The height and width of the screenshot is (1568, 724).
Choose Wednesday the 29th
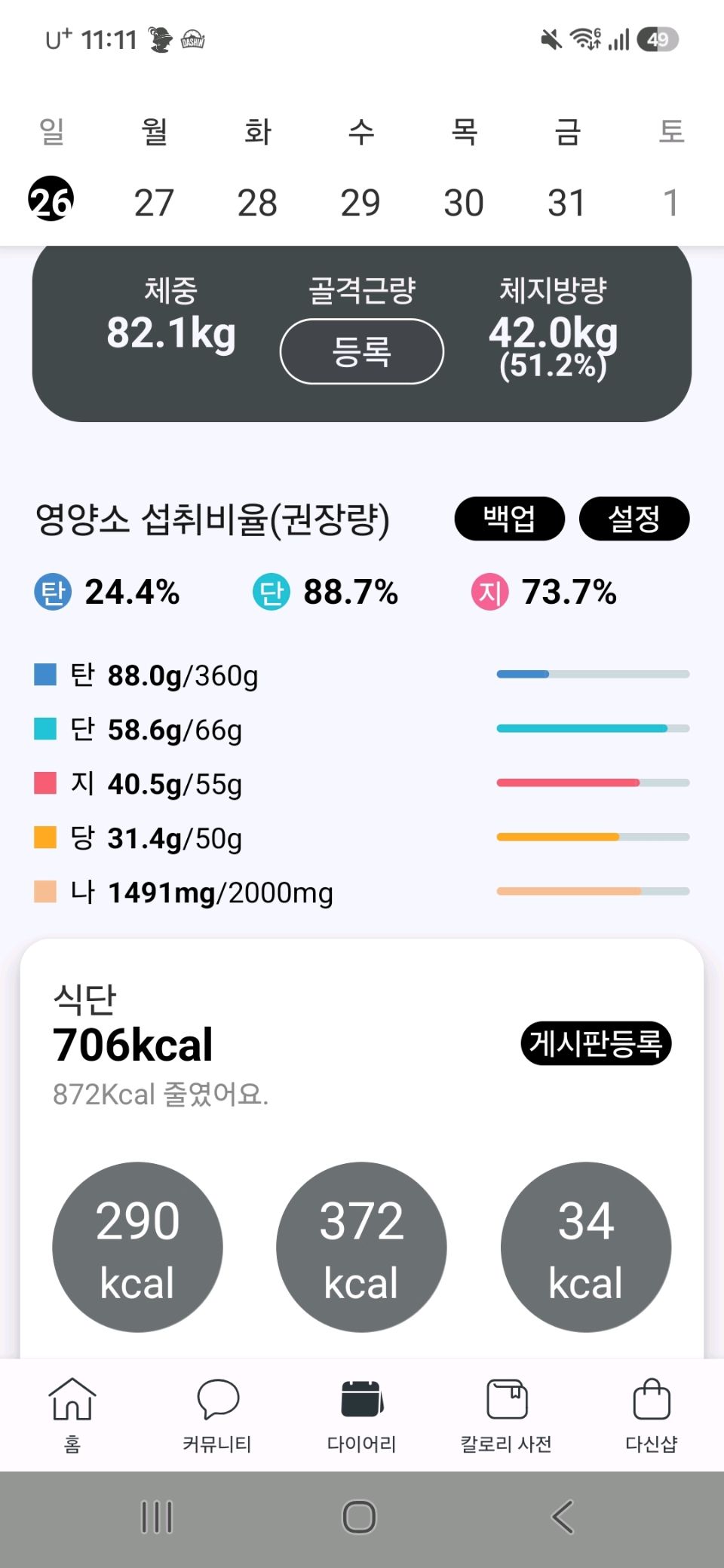(x=360, y=202)
